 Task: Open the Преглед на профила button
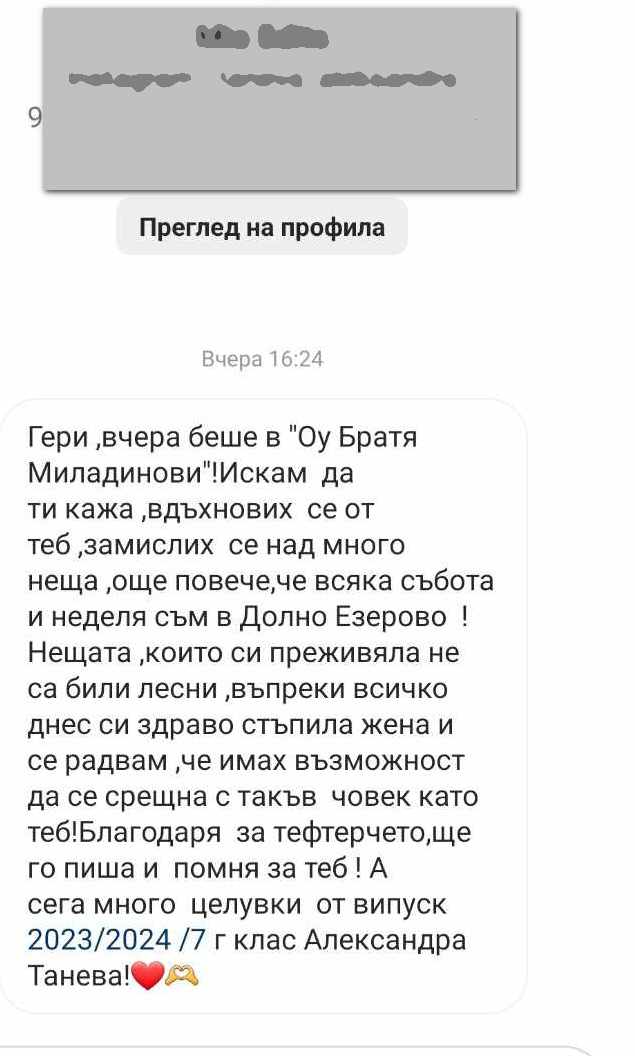click(x=262, y=227)
